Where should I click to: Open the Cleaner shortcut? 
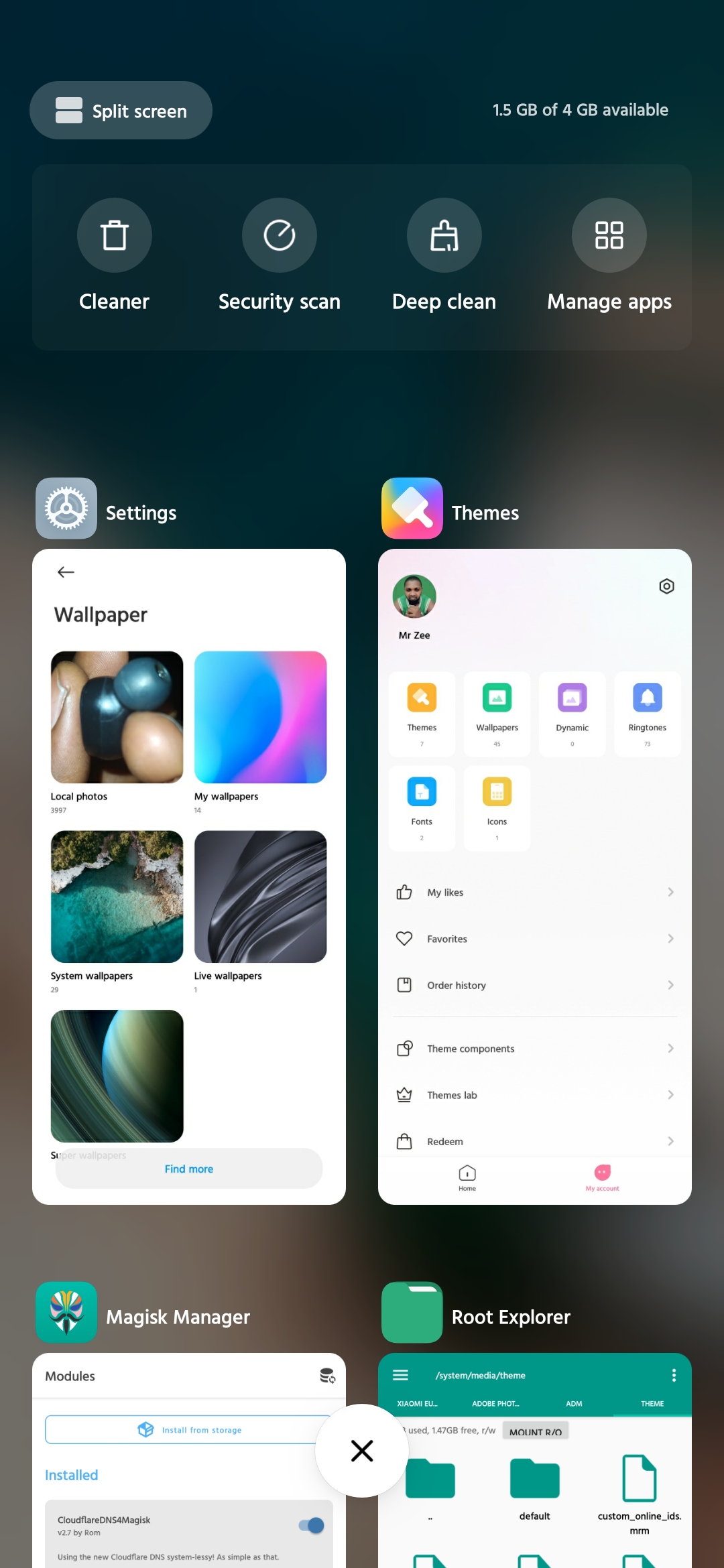114,235
